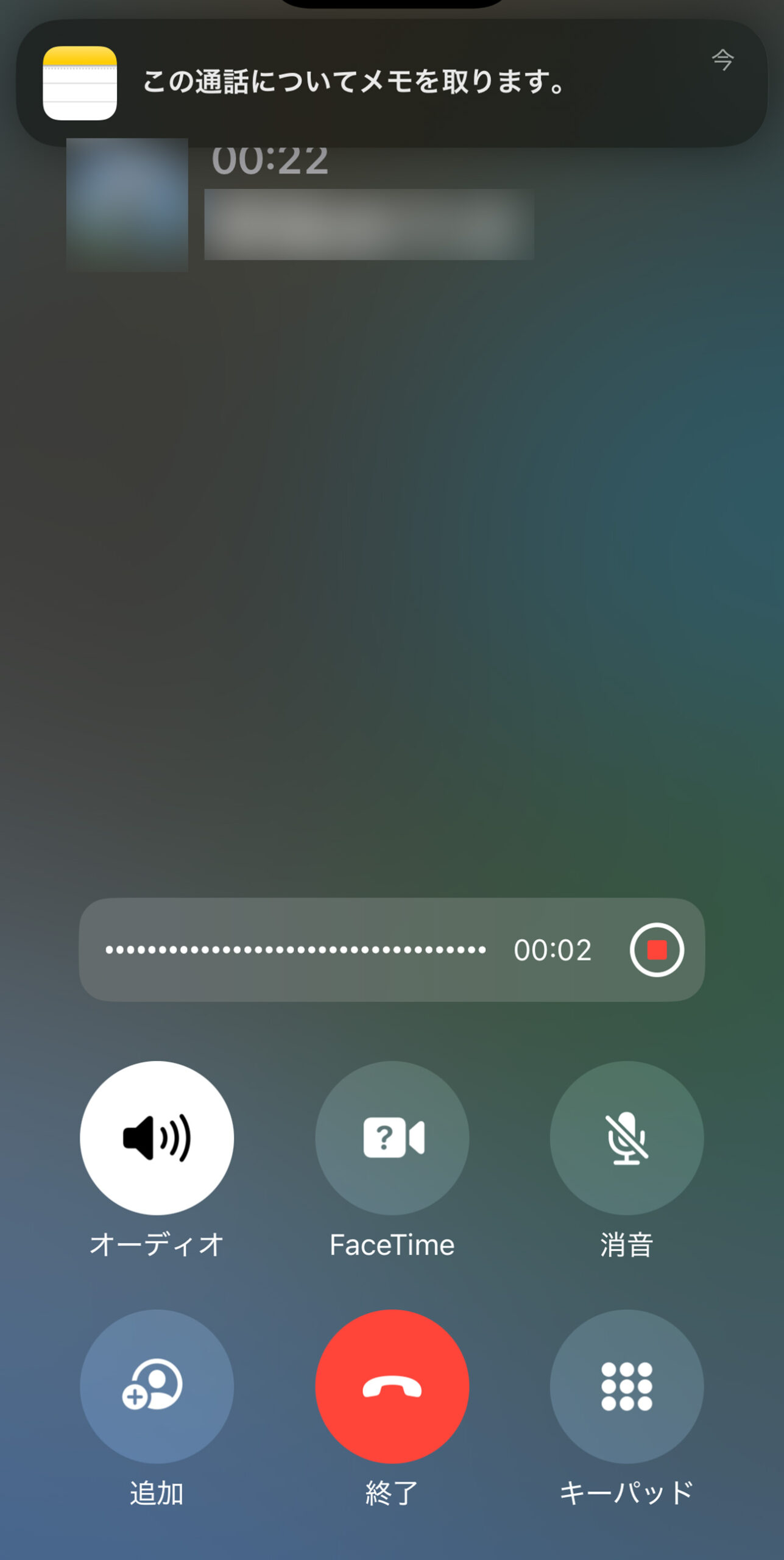Add another person with 追加
Viewport: 784px width, 1560px height.
click(x=157, y=1386)
